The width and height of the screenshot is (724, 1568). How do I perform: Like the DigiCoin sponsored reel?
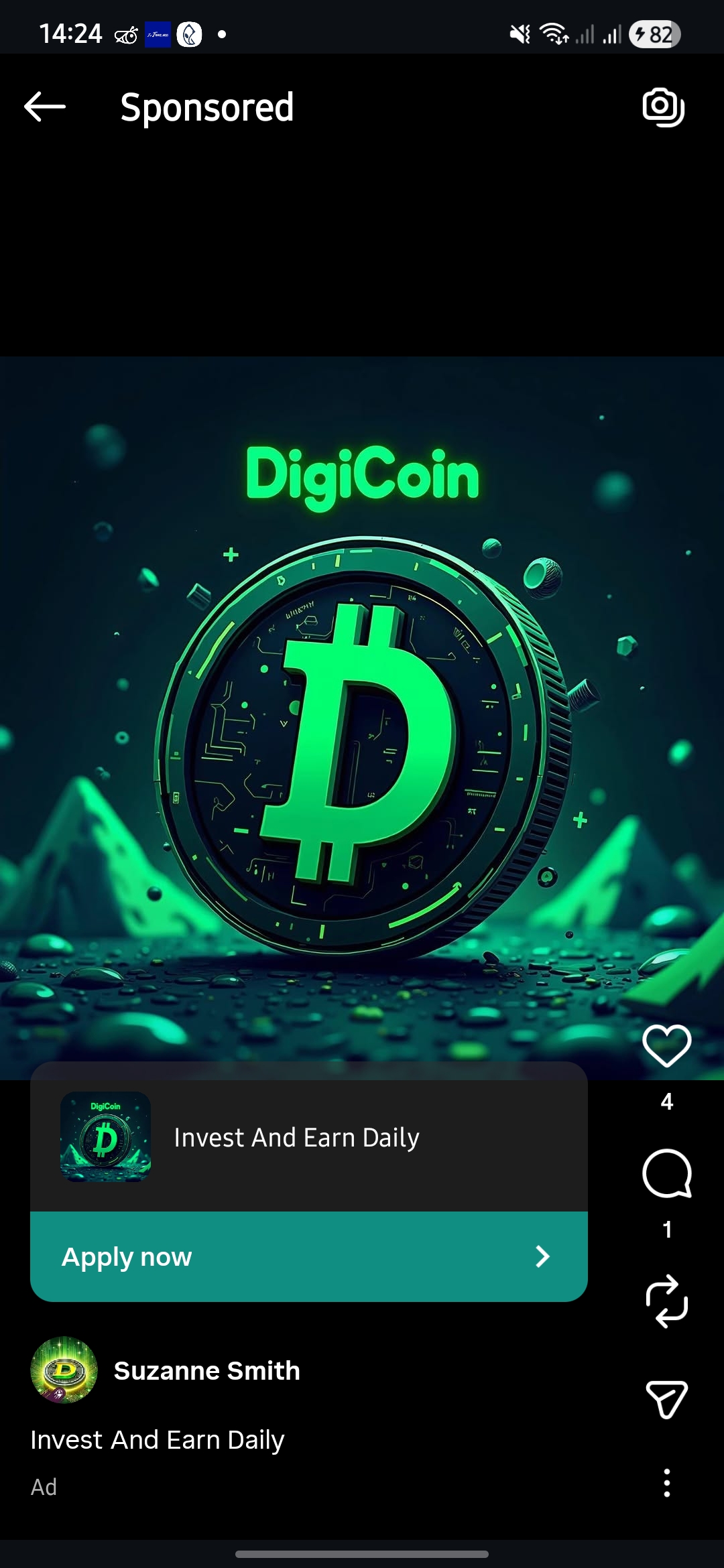coord(666,1046)
